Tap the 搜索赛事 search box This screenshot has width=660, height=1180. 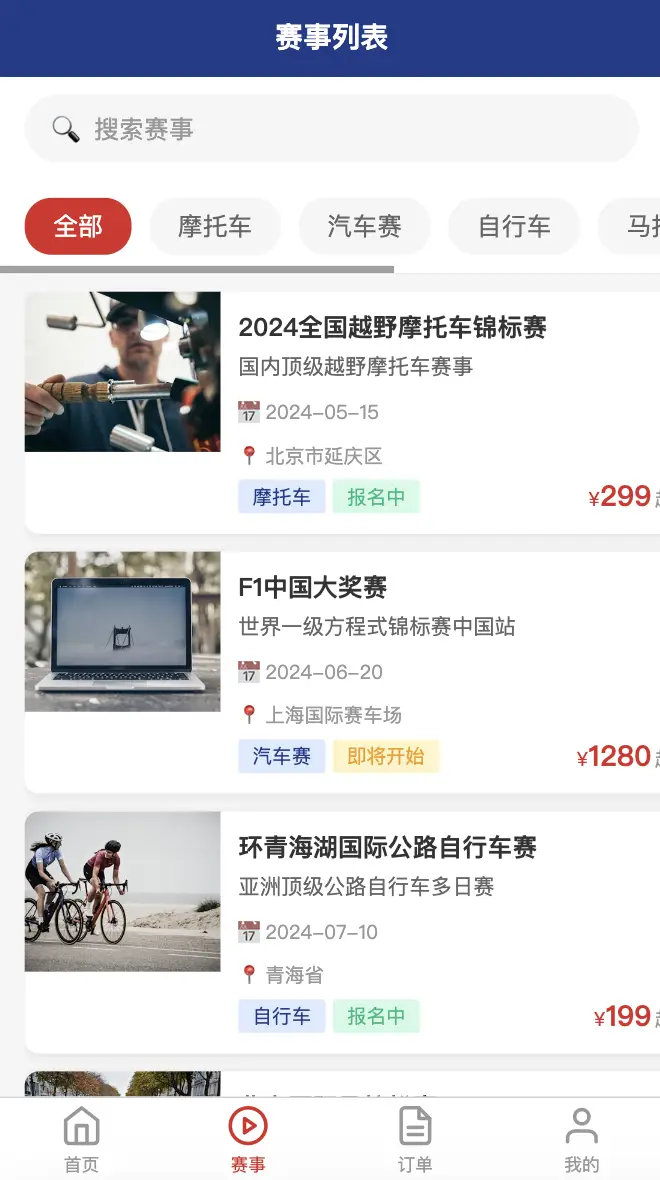pyautogui.click(x=330, y=129)
